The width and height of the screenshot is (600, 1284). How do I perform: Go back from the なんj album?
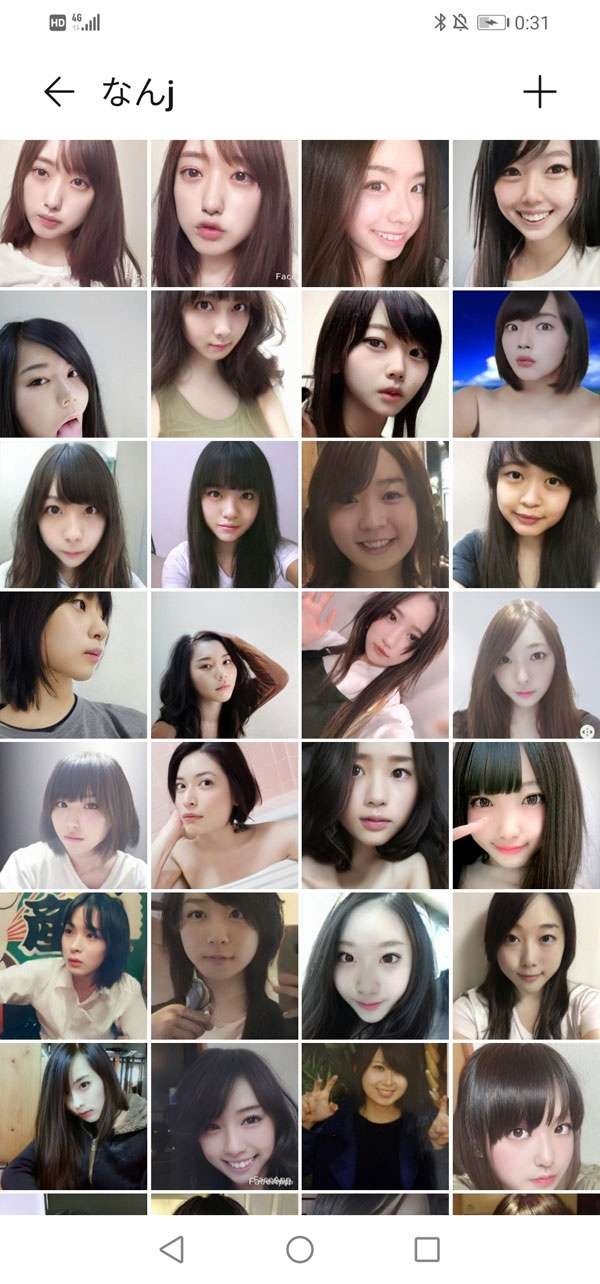[x=59, y=93]
